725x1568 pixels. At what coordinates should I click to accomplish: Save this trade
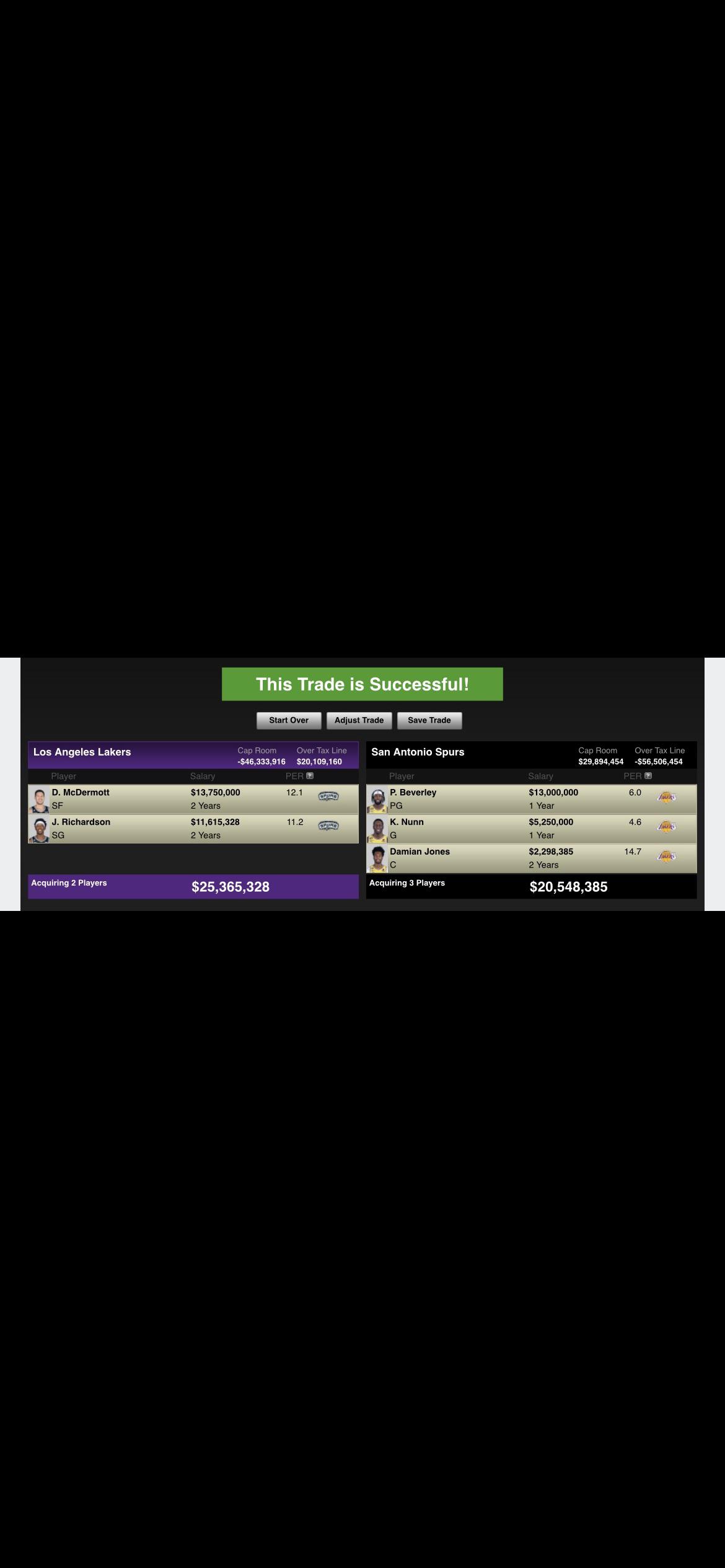click(x=429, y=720)
